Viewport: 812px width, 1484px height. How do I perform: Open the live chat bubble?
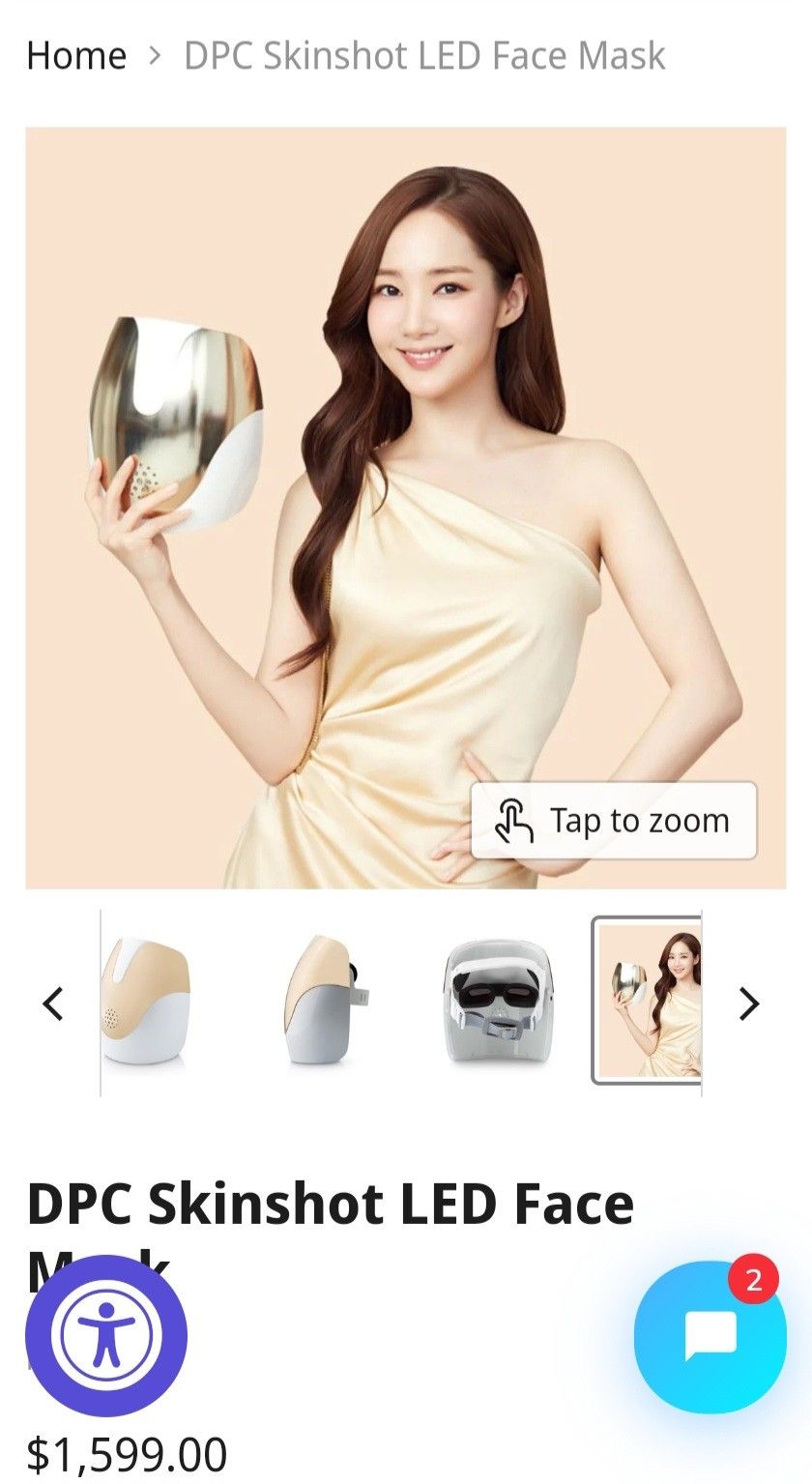[x=710, y=1337]
